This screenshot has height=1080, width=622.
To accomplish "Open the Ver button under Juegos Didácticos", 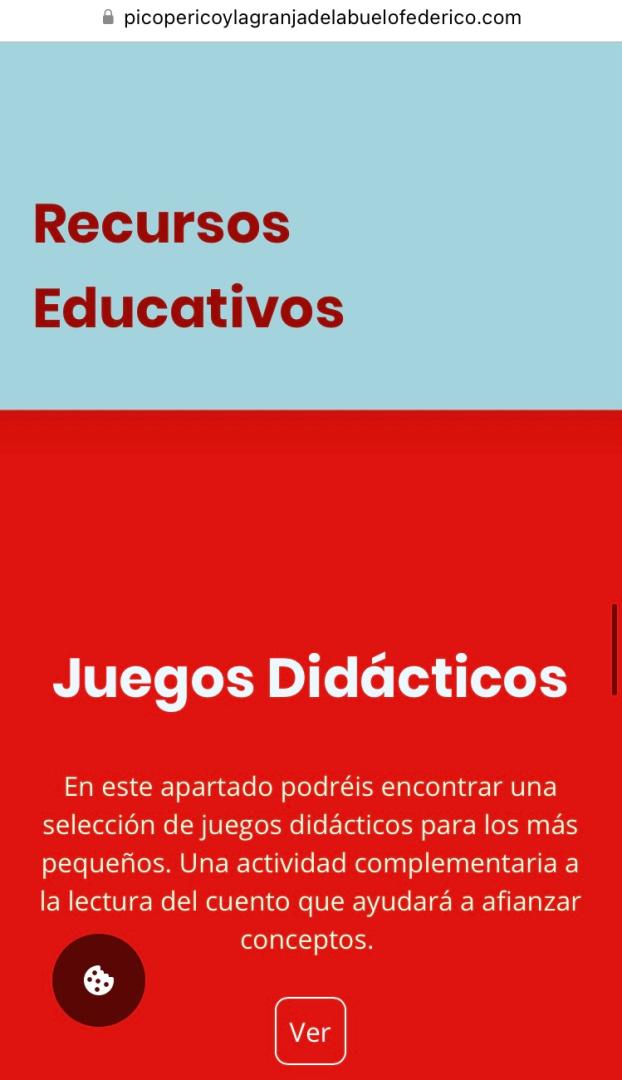I will pyautogui.click(x=310, y=1031).
